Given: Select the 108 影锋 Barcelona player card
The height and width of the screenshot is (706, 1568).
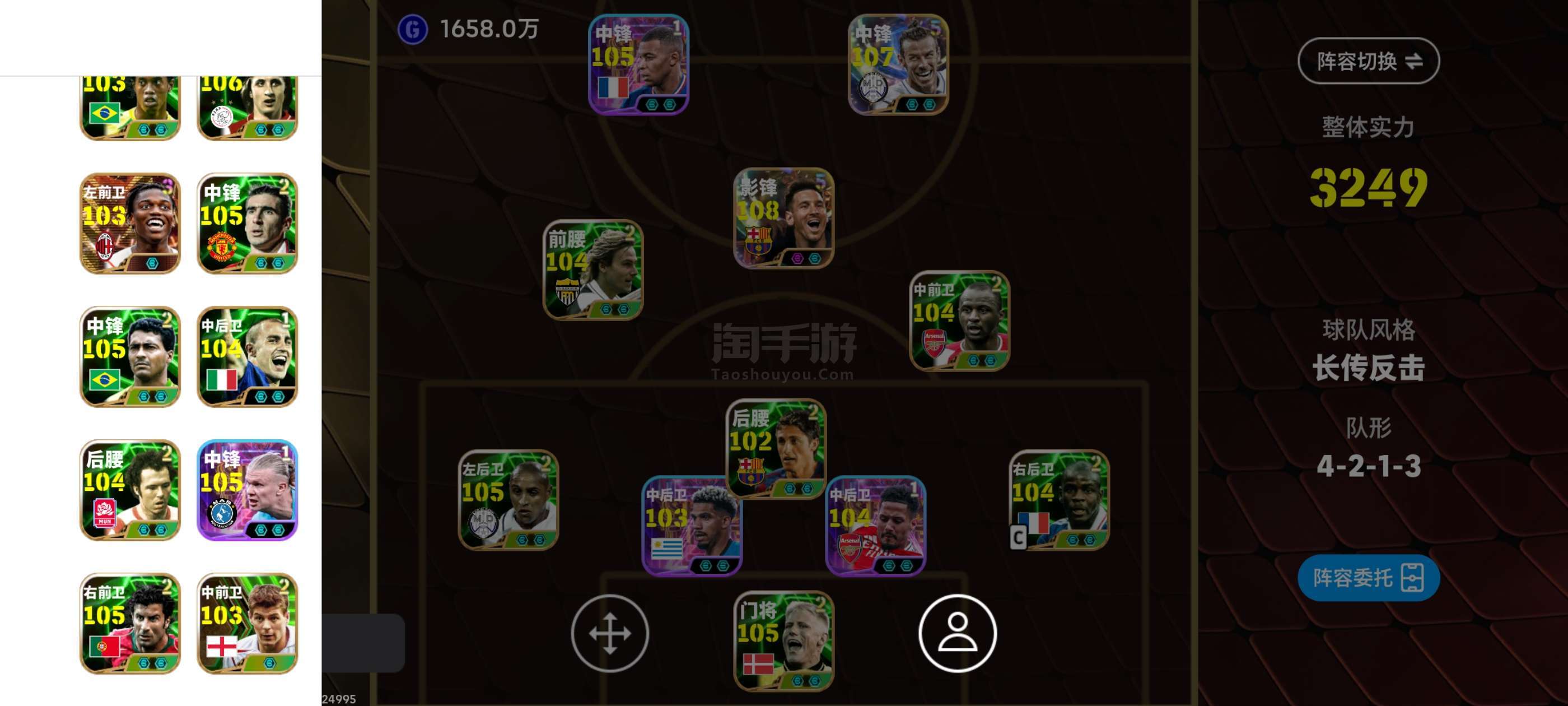Looking at the screenshot, I should point(783,218).
